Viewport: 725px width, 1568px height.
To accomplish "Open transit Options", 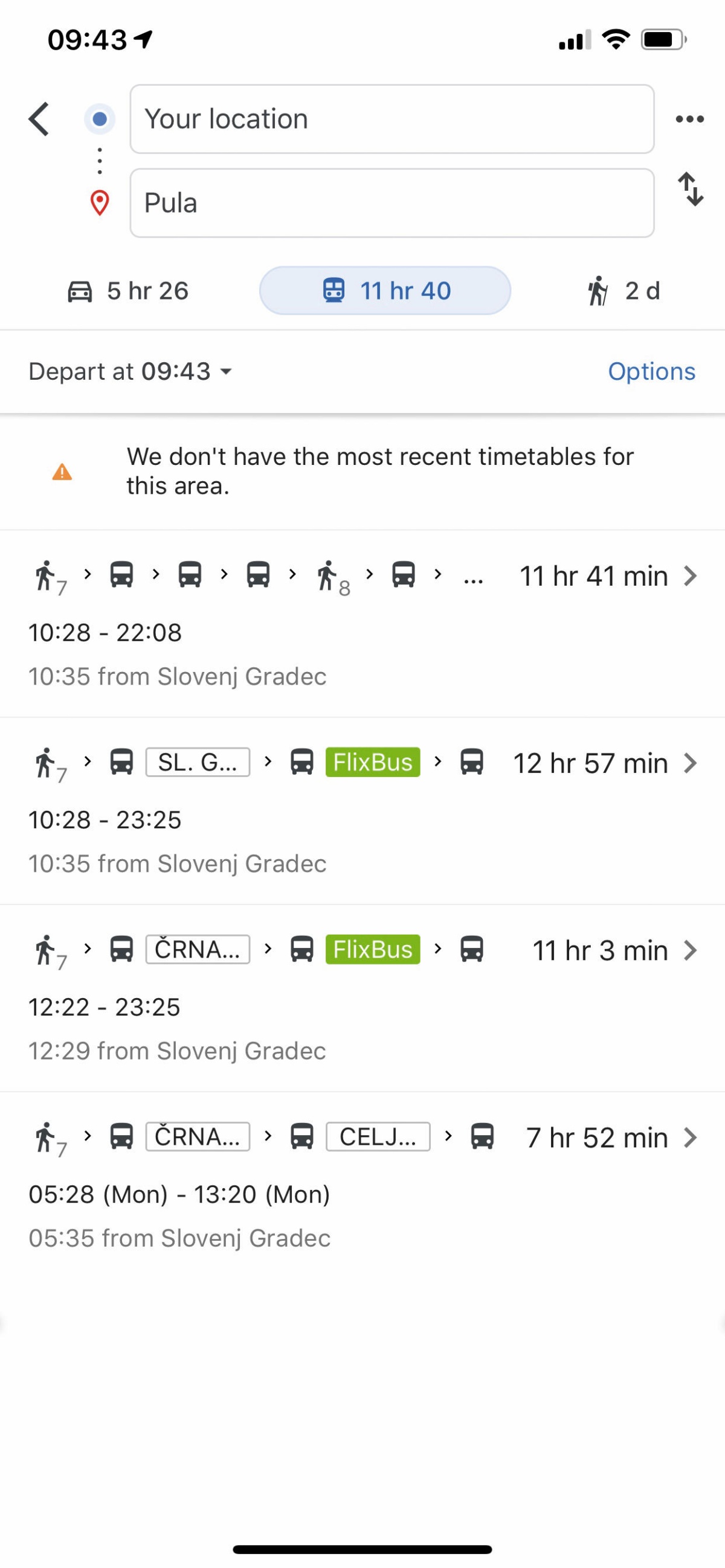I will tap(651, 371).
